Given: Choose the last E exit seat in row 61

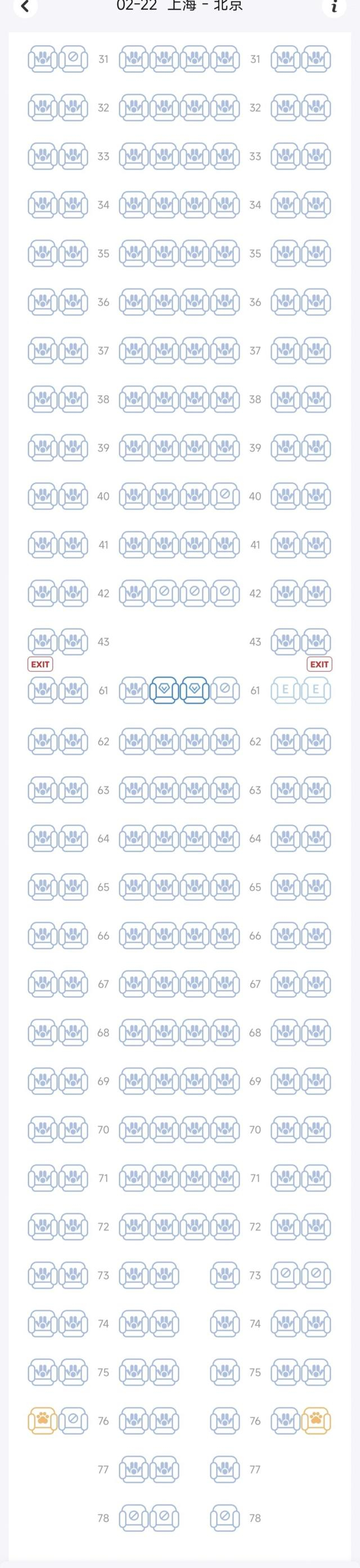Looking at the screenshot, I should 316,690.
